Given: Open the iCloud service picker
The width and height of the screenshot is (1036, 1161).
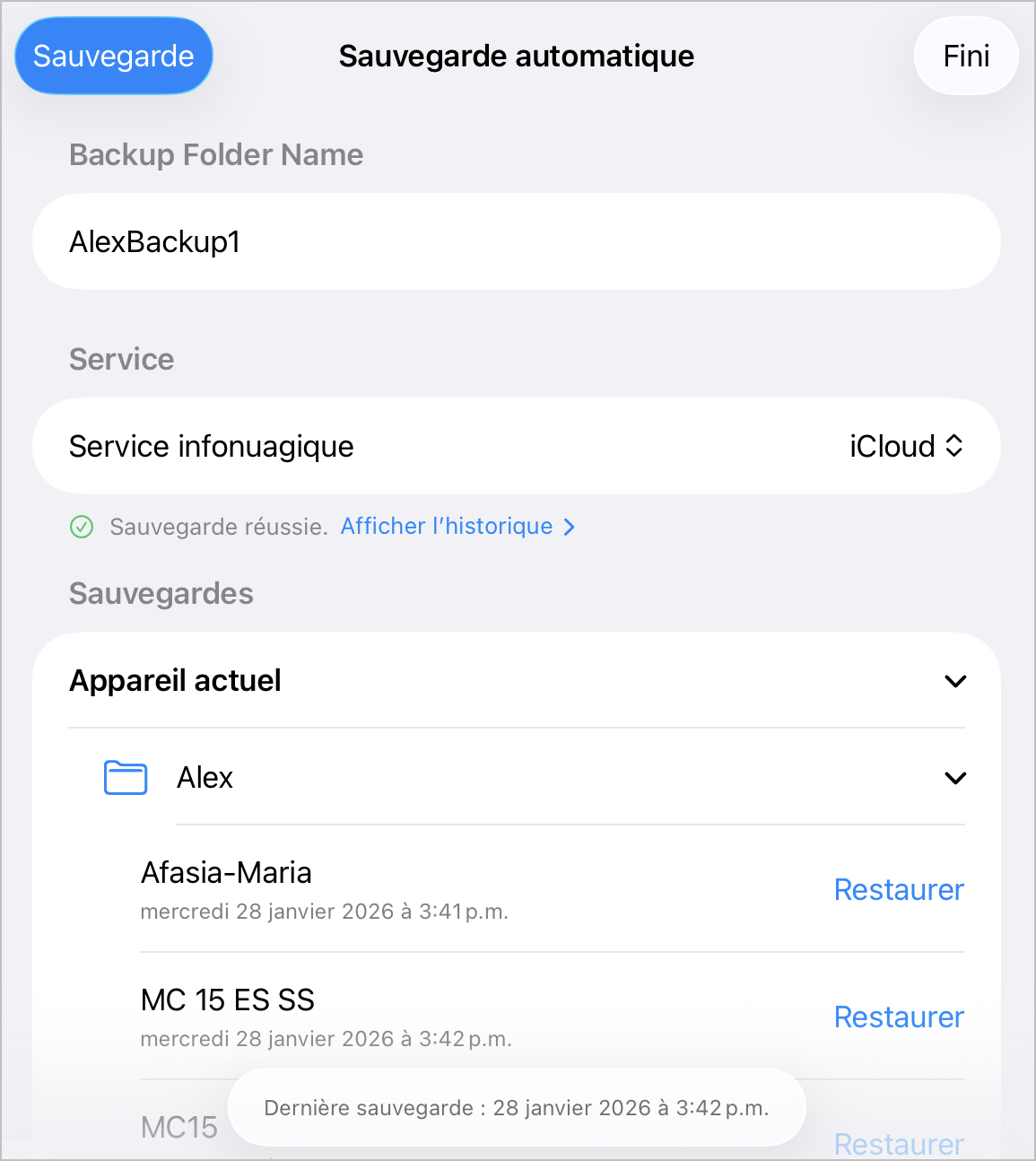Looking at the screenshot, I should 906,446.
